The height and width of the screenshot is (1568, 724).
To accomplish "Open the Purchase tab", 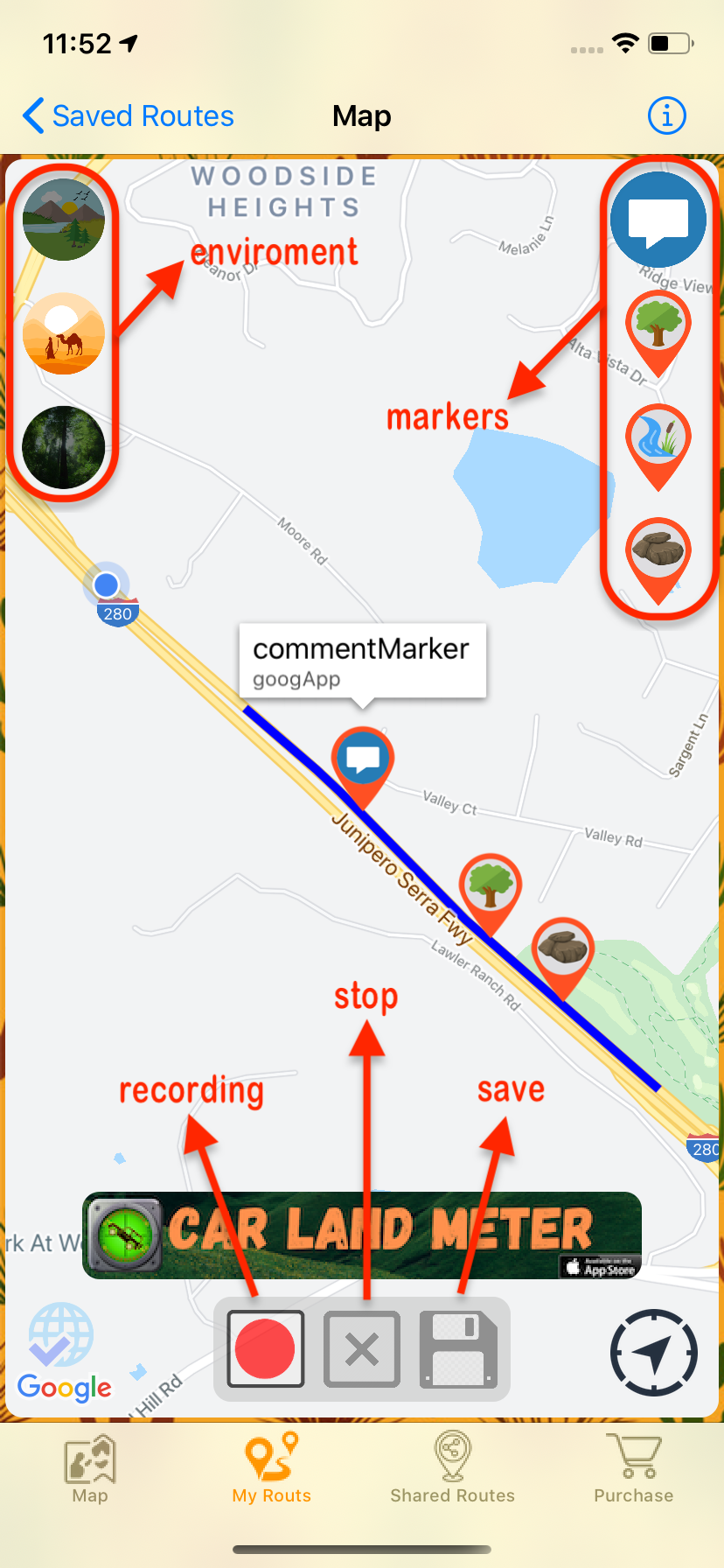I will [x=633, y=1469].
